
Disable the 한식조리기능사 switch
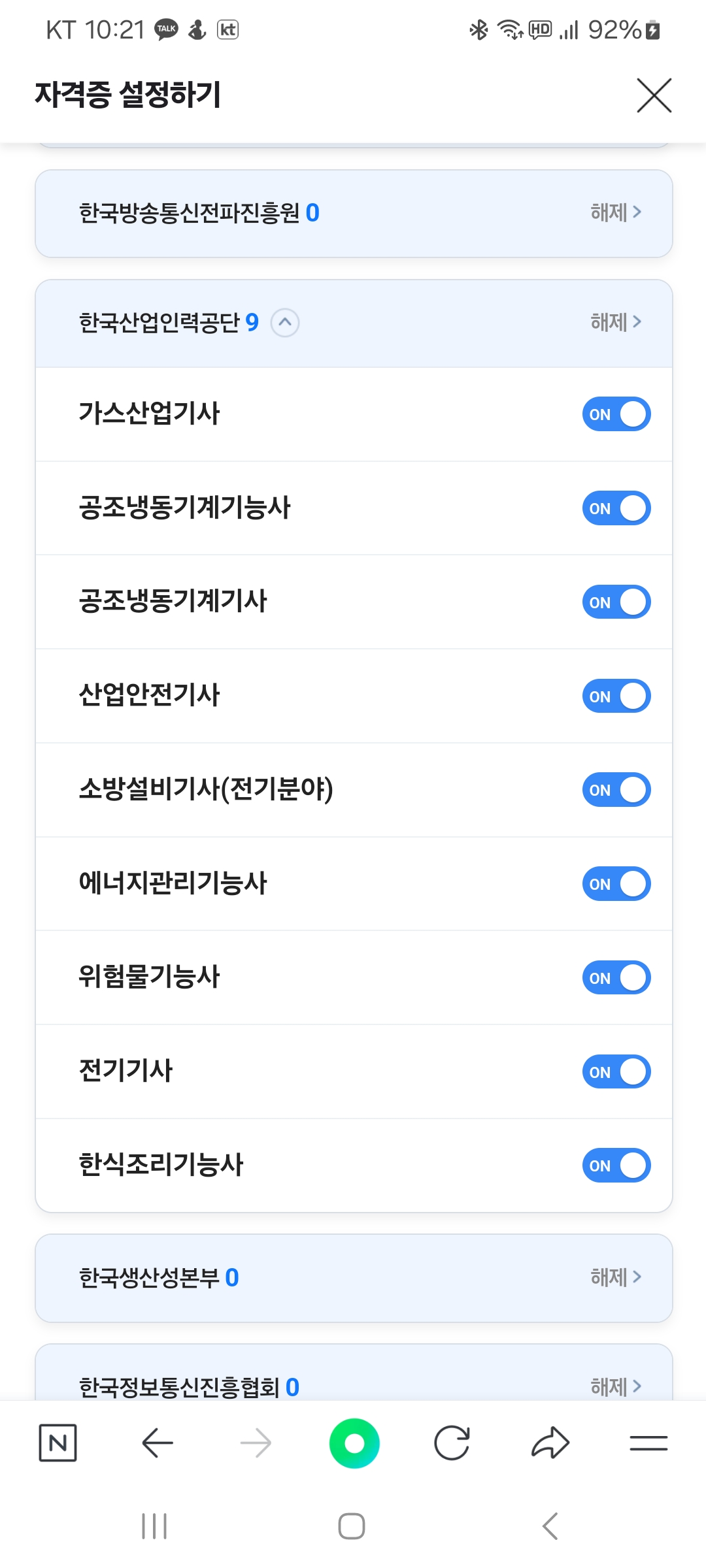616,1166
